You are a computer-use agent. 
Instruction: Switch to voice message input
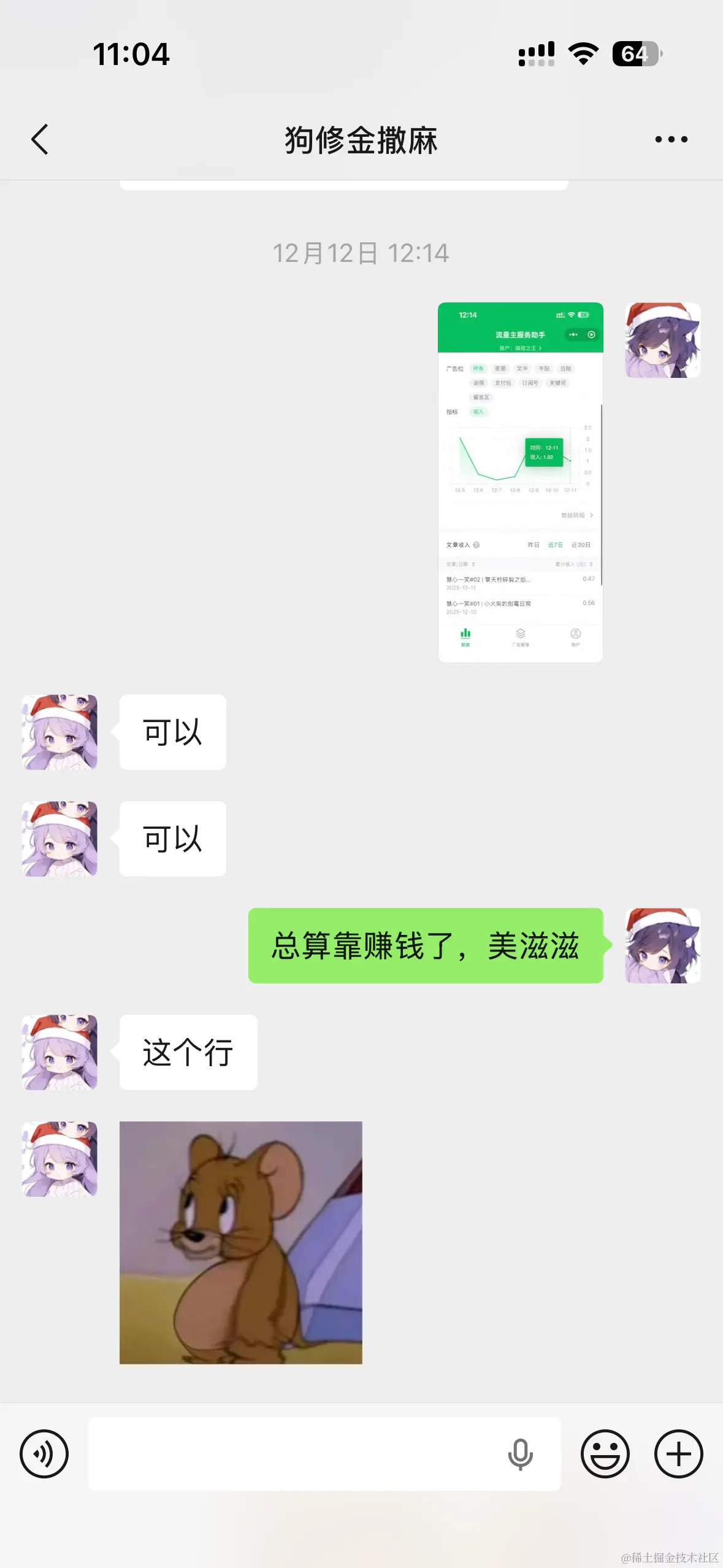point(44,1453)
